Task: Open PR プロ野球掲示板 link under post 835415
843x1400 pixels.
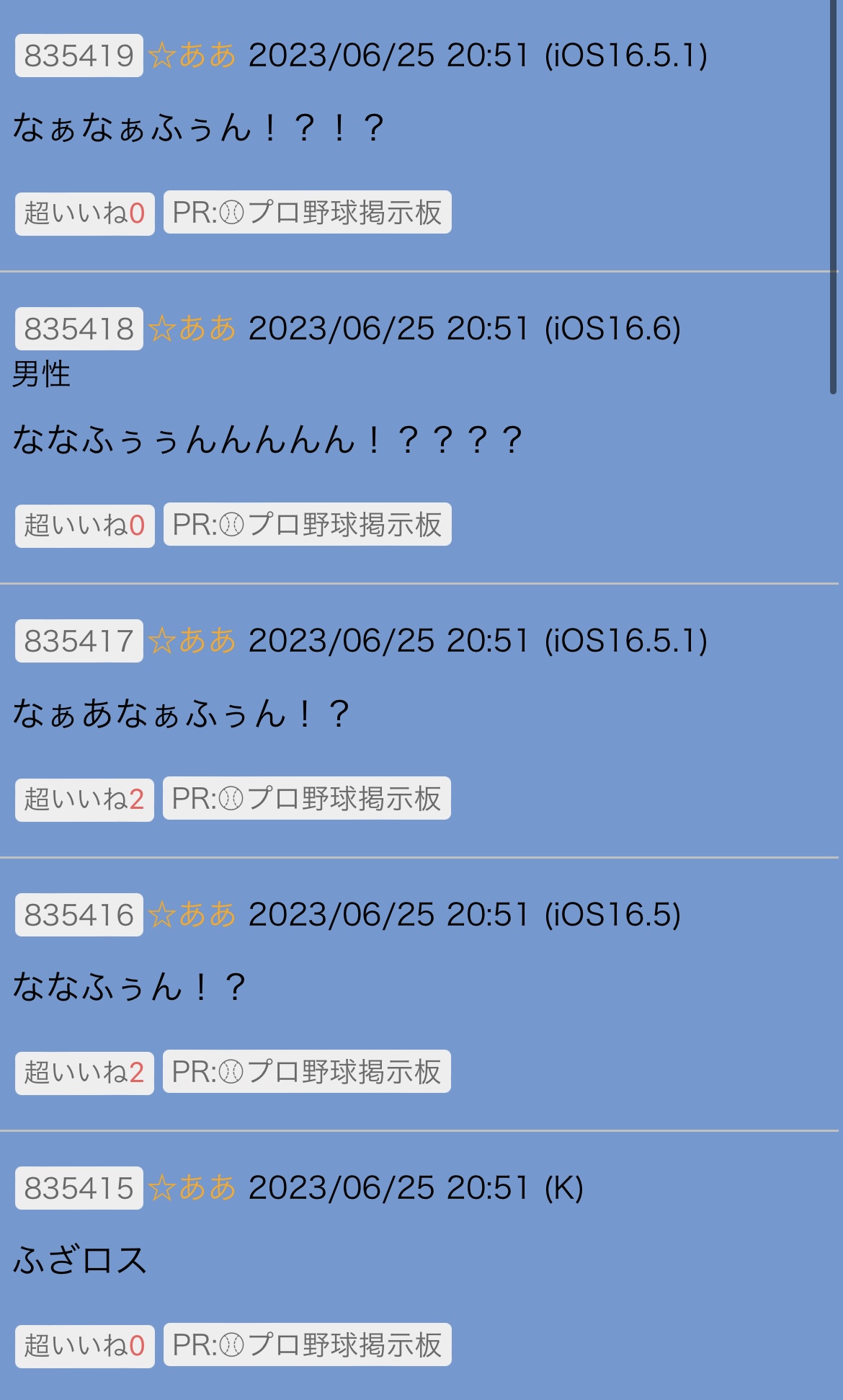Action: point(307,1345)
